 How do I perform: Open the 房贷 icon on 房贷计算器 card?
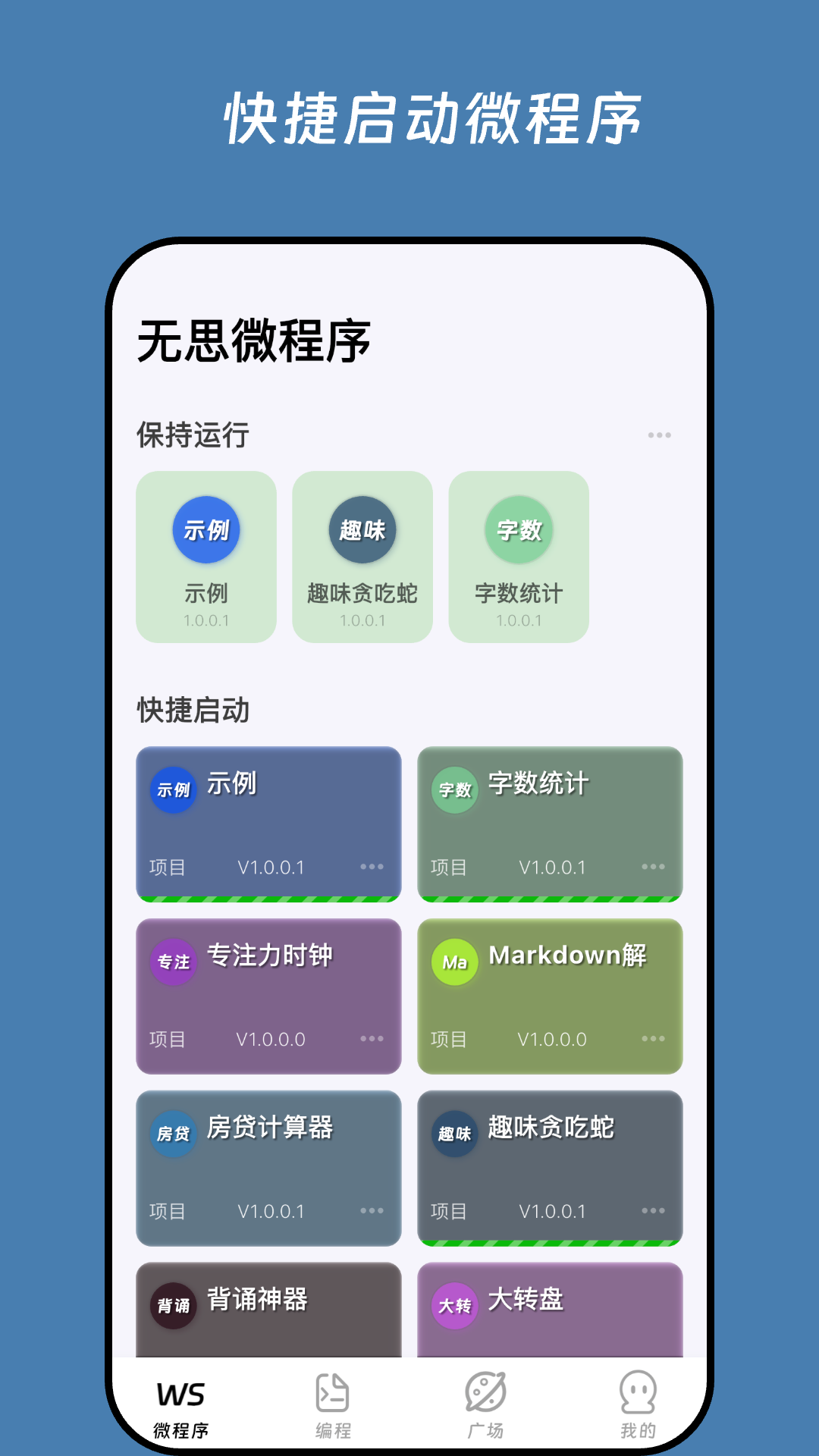click(173, 1134)
